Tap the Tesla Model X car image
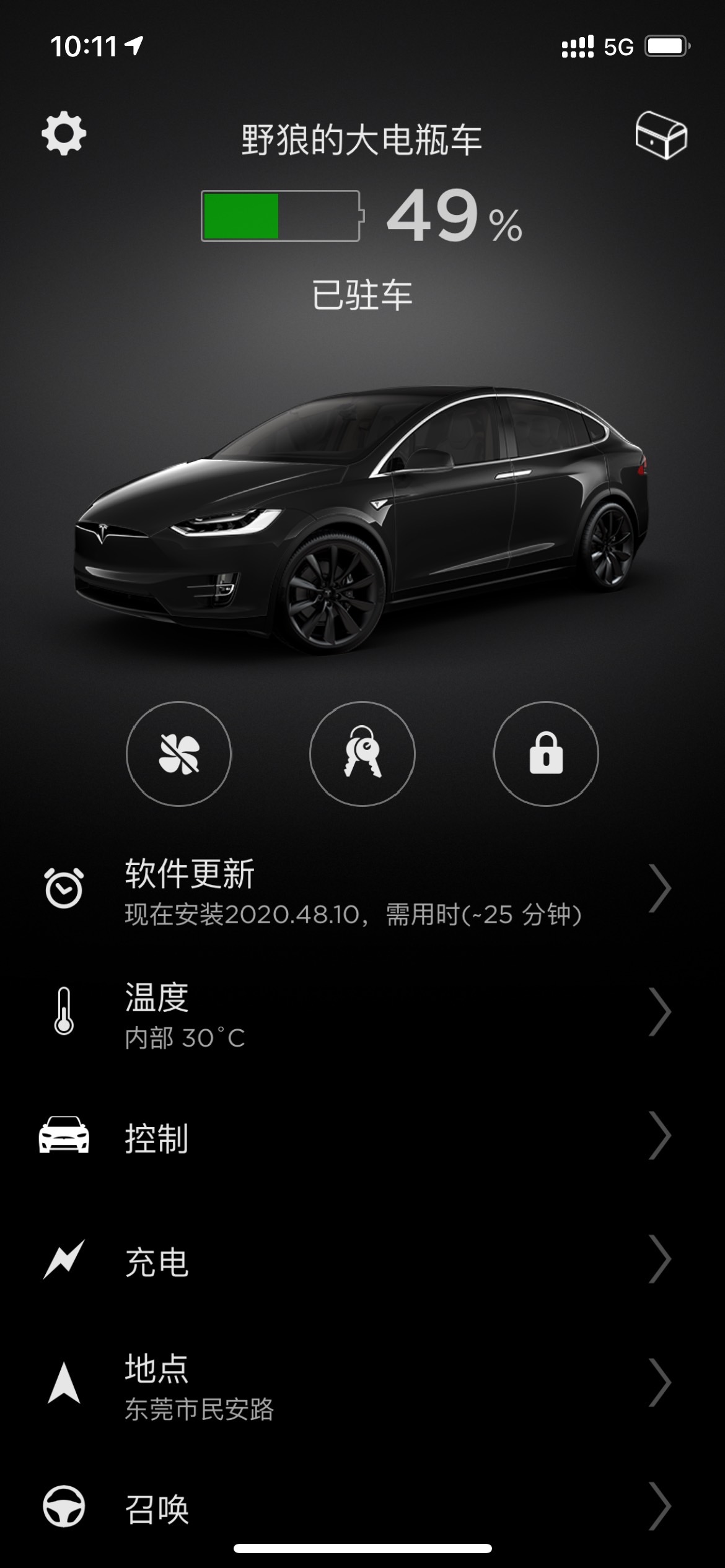 [362, 520]
